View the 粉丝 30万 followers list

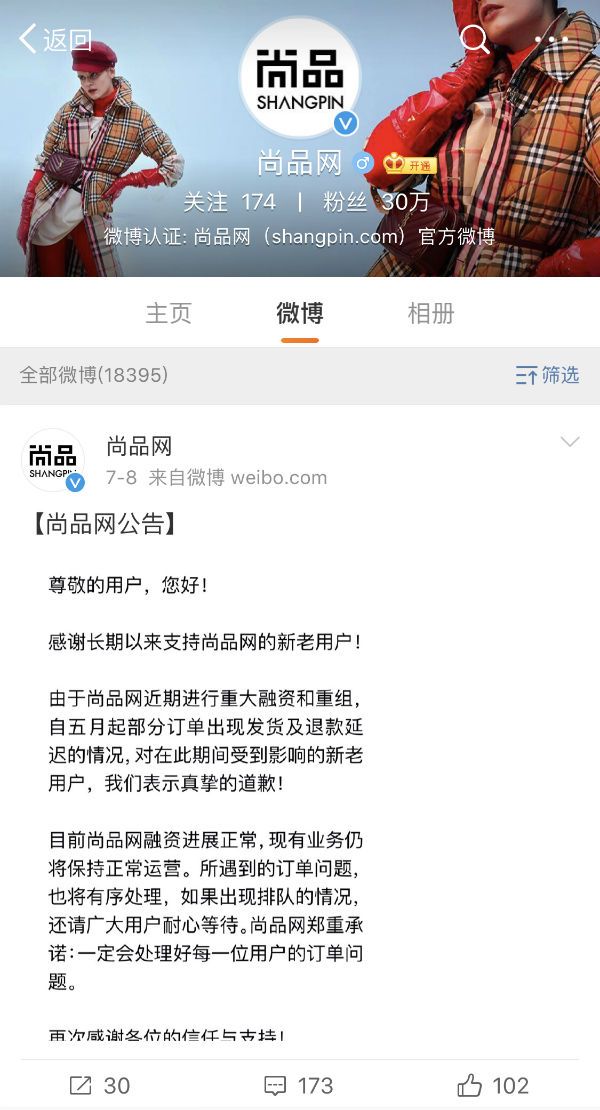coord(376,202)
